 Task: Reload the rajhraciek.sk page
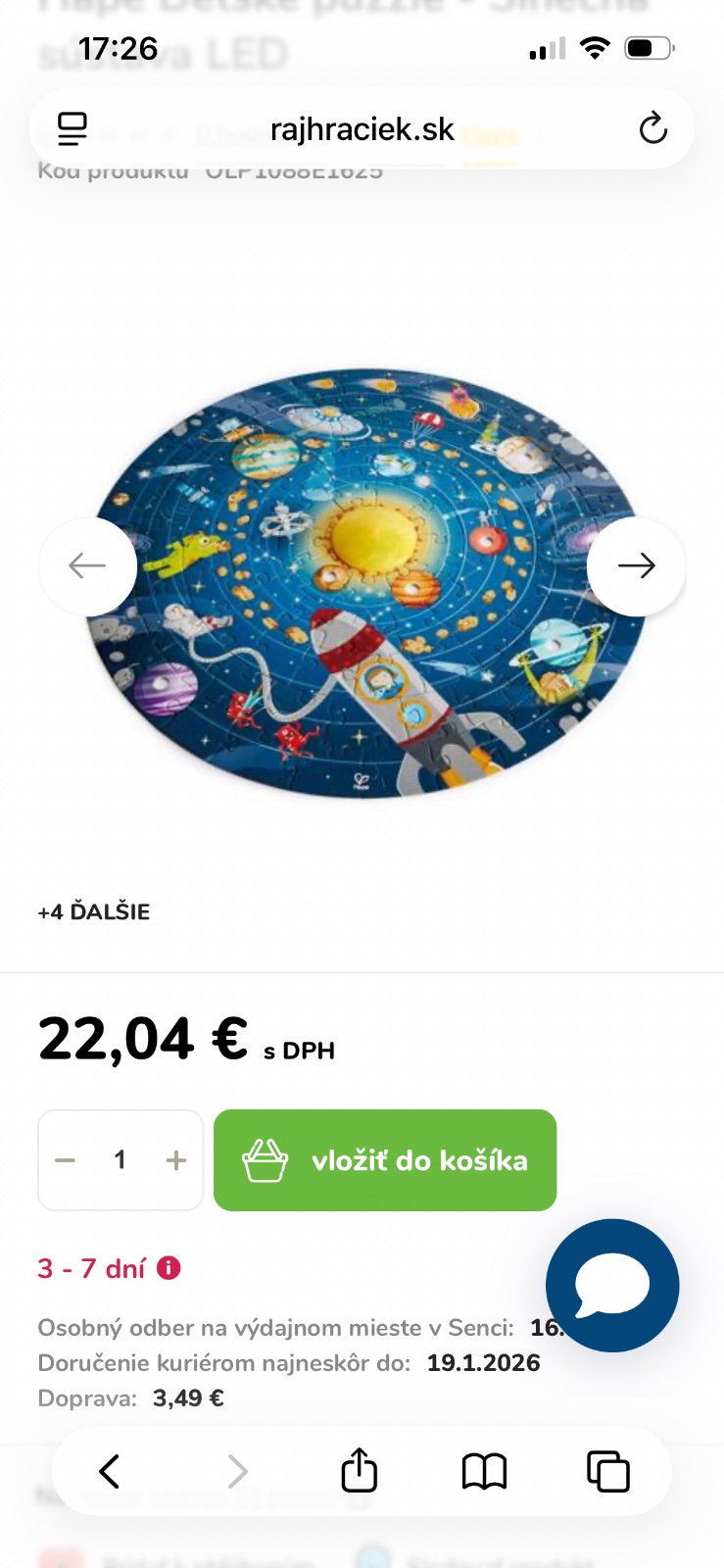(x=652, y=128)
